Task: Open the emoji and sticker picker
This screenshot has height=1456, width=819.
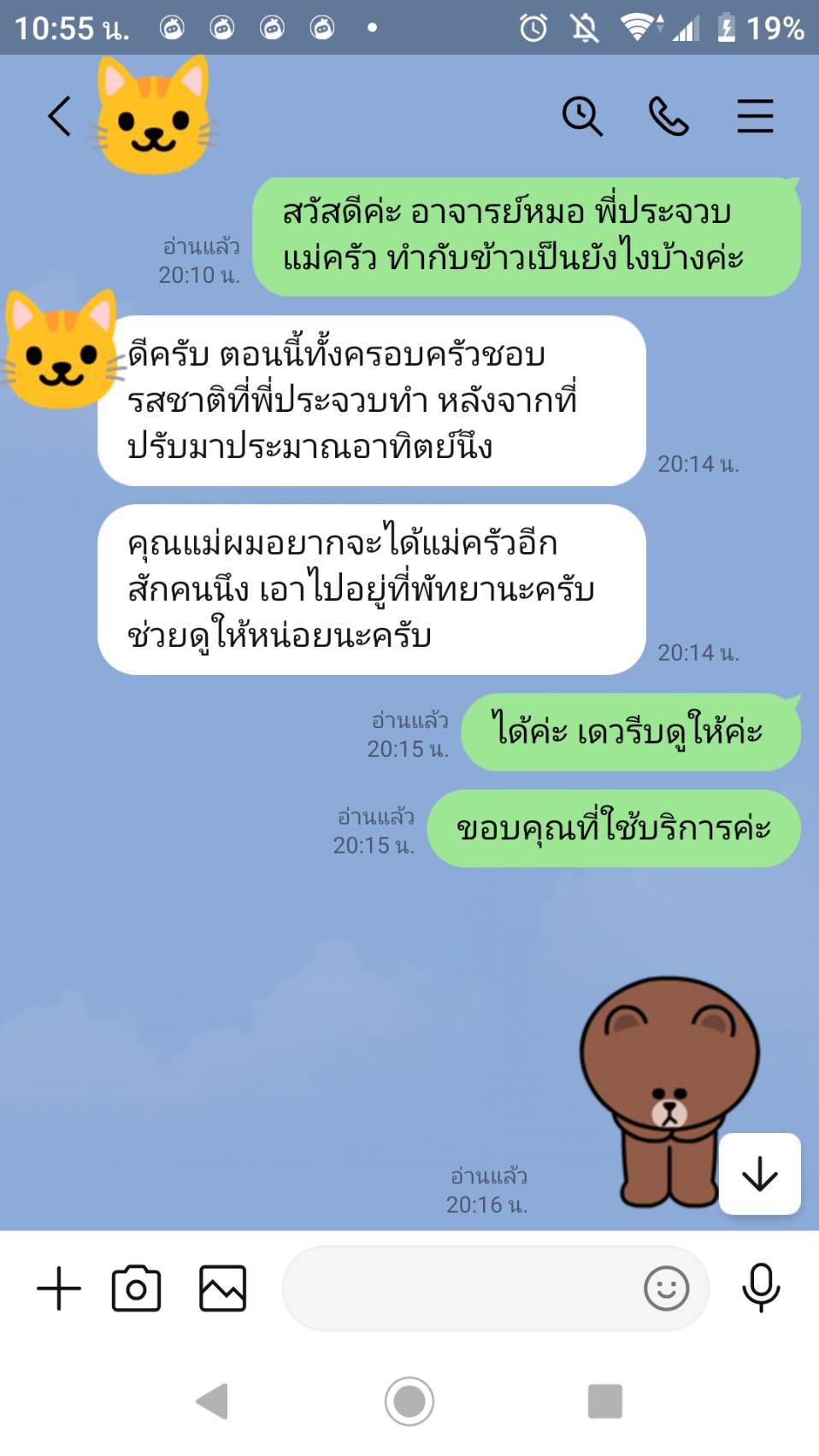Action: pyautogui.click(x=666, y=1289)
